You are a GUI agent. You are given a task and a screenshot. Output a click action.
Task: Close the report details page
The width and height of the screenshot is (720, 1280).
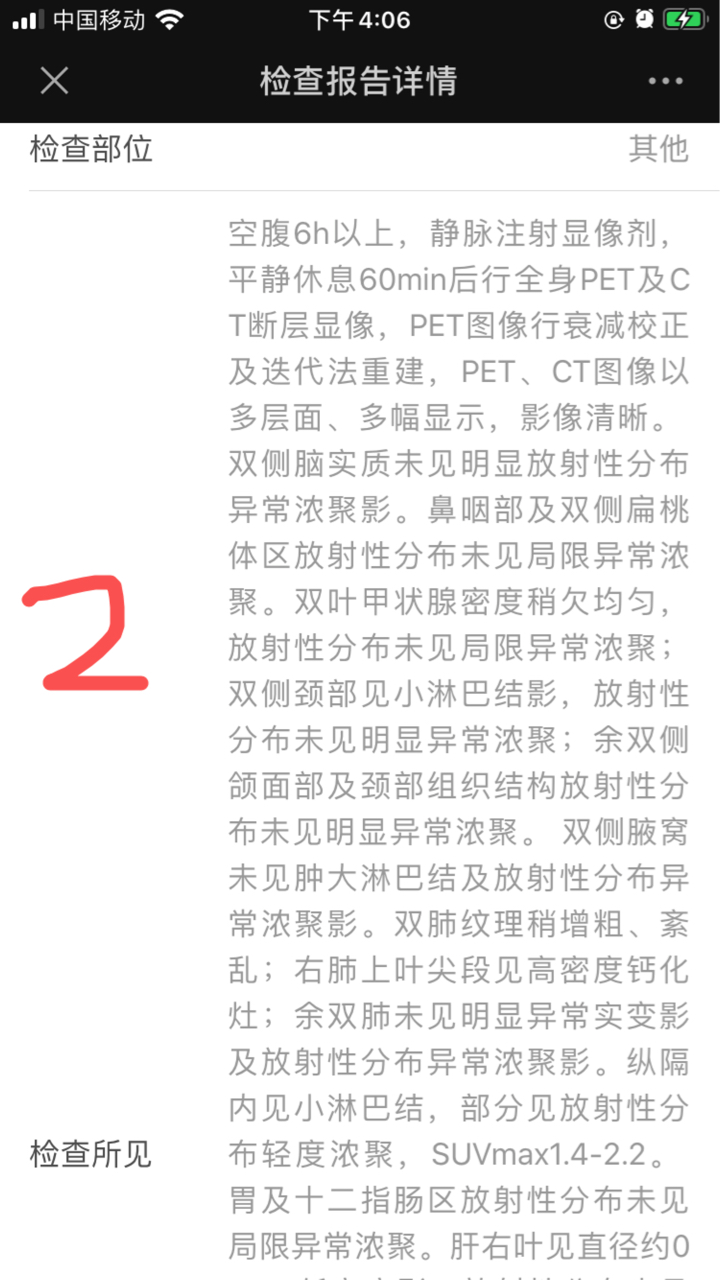coord(54,81)
